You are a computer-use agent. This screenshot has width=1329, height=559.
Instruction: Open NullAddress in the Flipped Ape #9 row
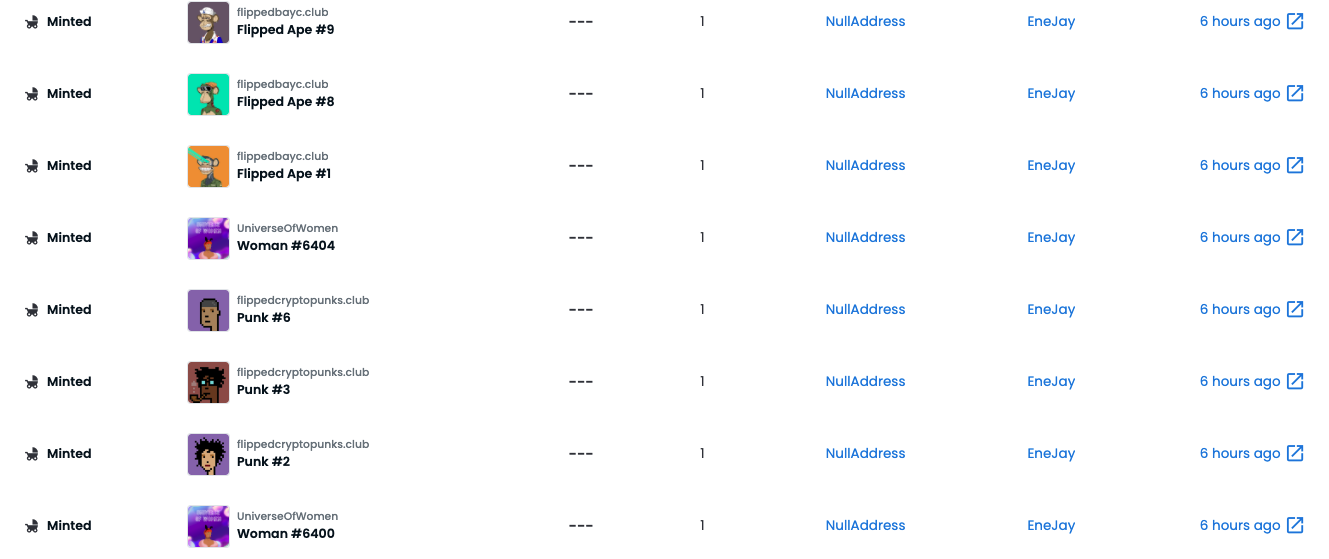(x=865, y=21)
